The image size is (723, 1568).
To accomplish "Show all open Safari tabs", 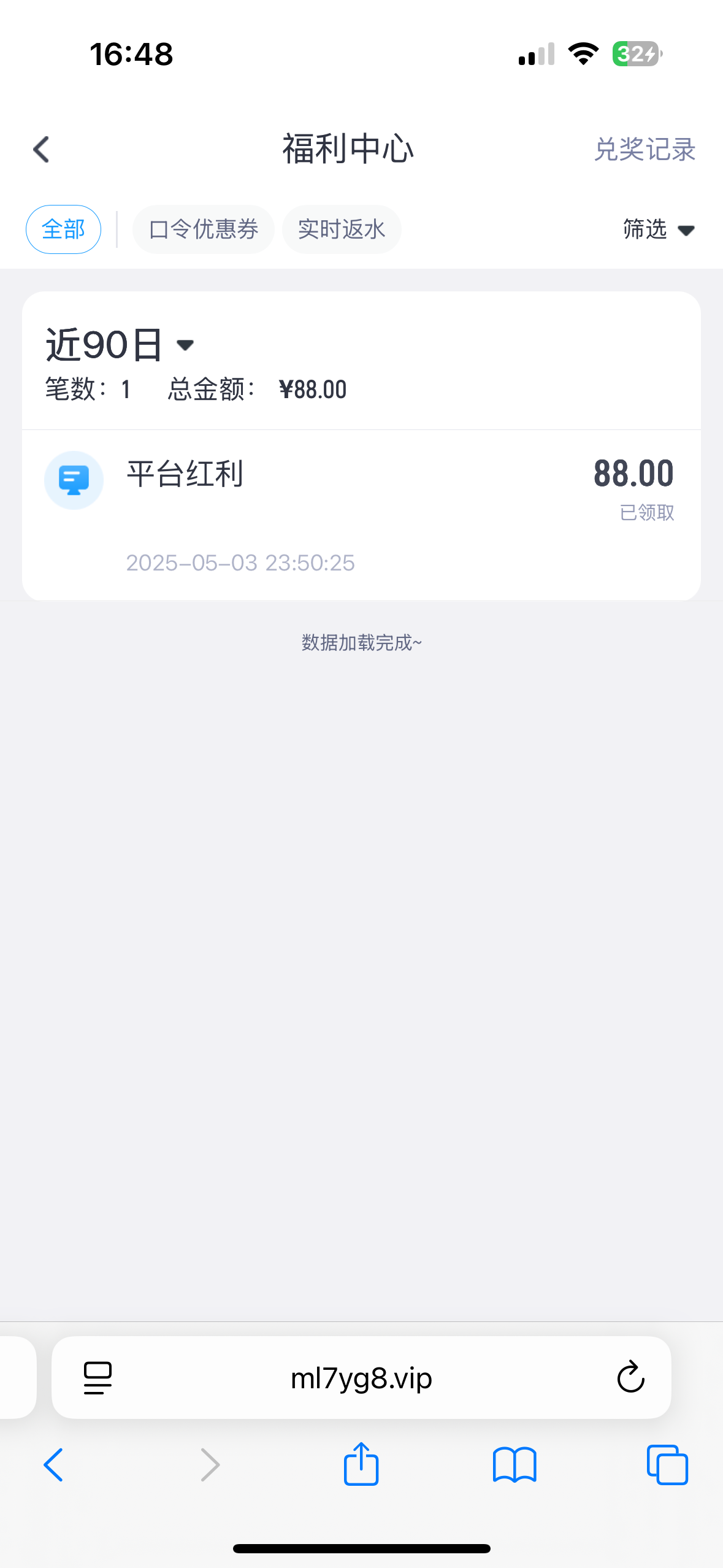I will coord(667,1465).
